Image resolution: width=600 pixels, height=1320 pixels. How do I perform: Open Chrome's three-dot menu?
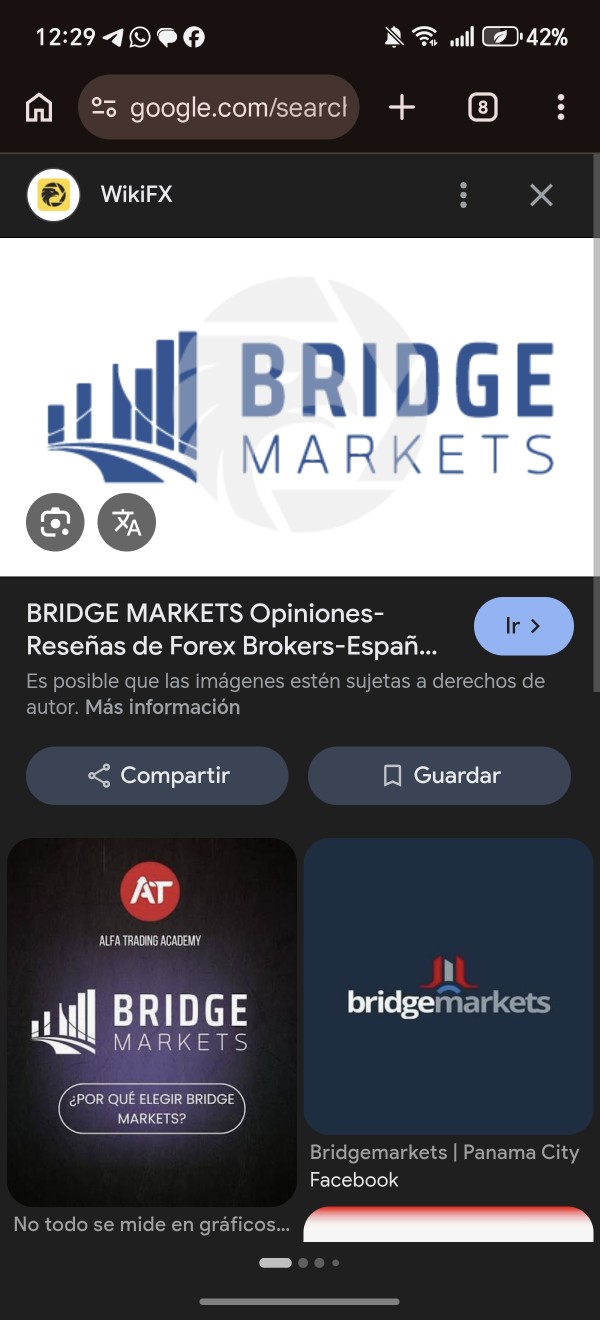[x=561, y=107]
